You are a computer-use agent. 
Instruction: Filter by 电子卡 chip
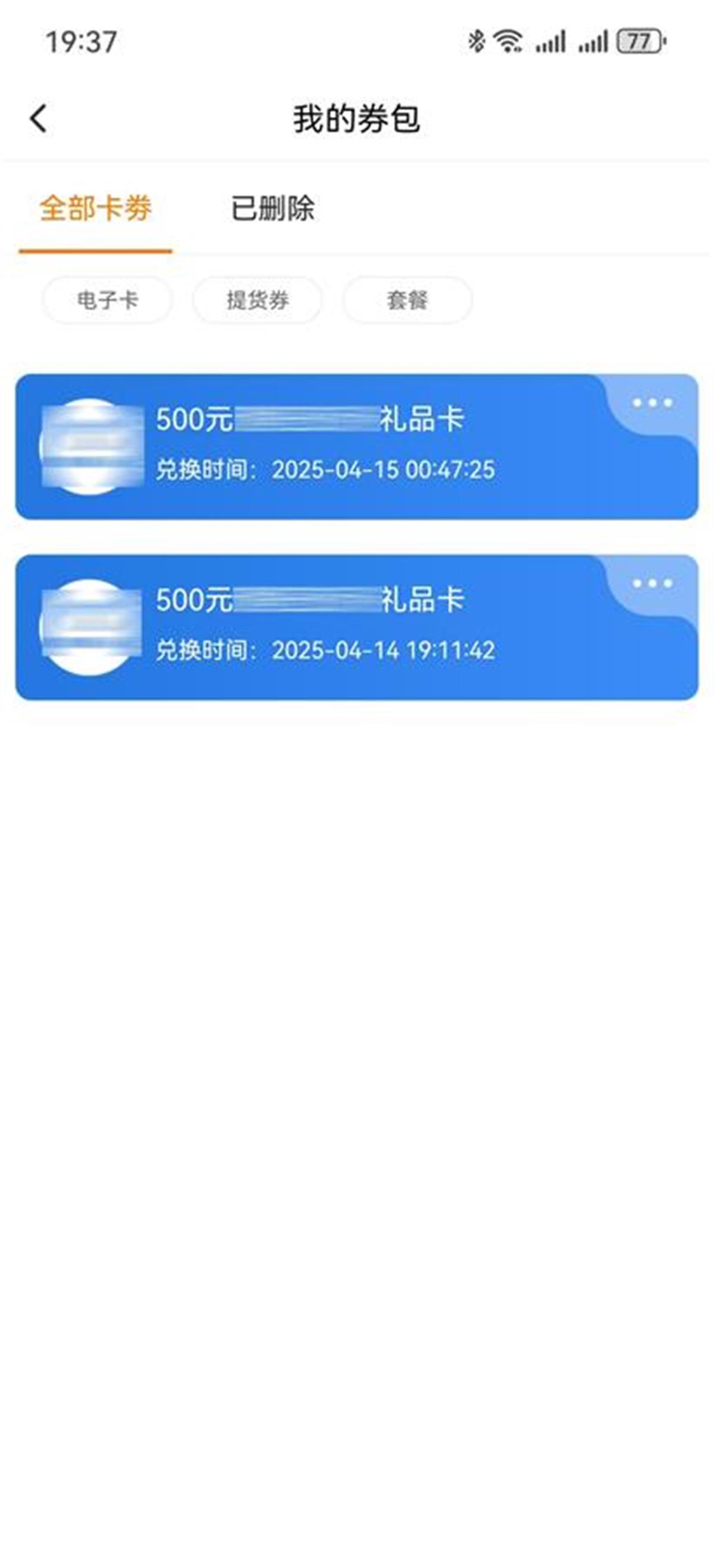[x=108, y=299]
